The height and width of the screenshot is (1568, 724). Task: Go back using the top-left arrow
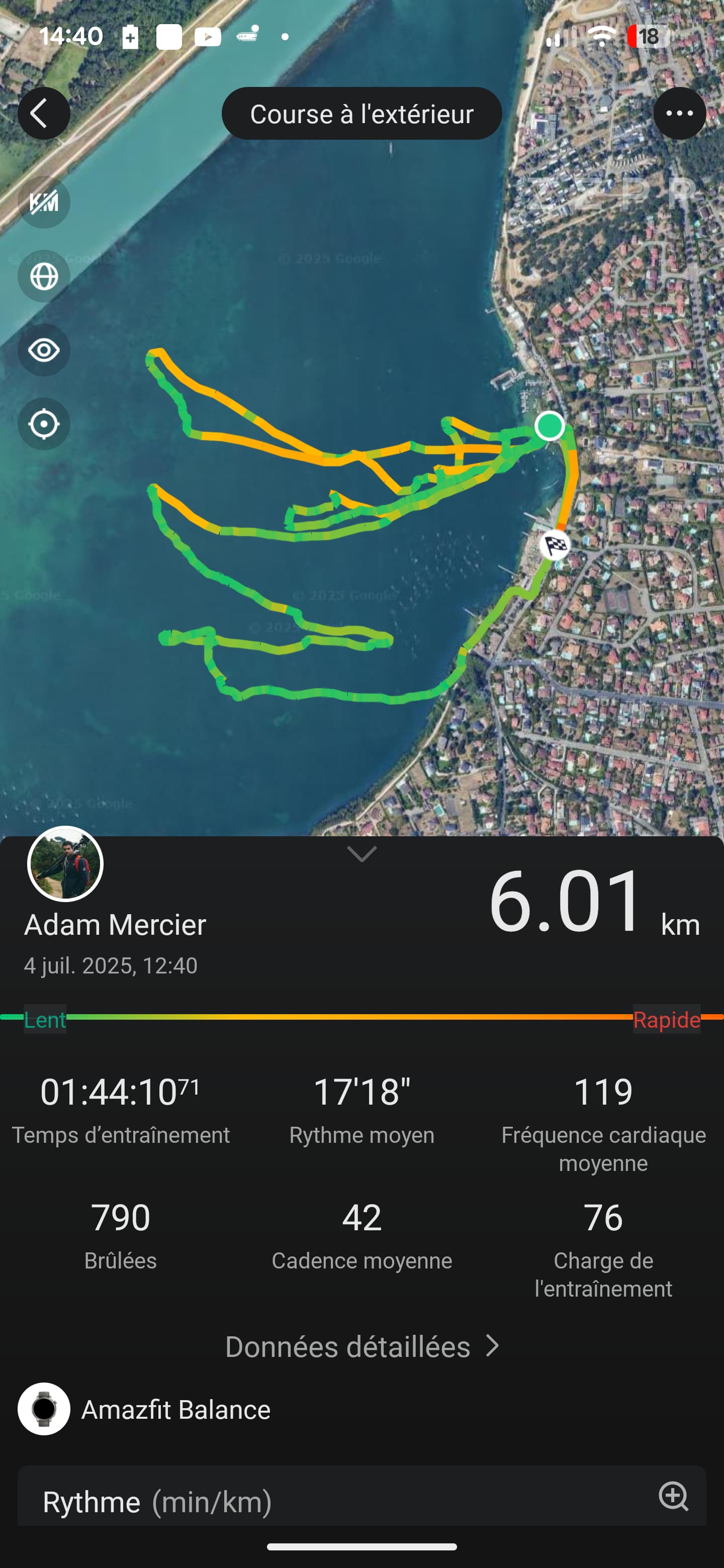pyautogui.click(x=44, y=113)
